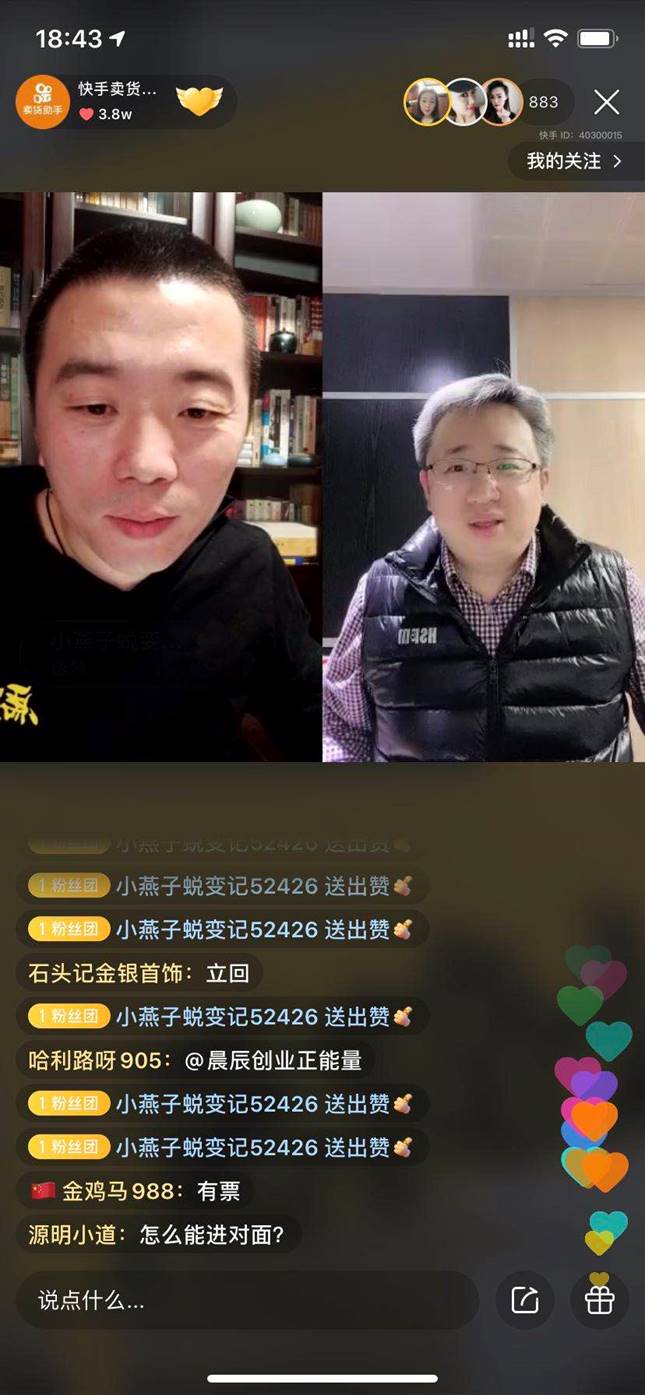Open 石头记金银首饰's comment 立回
645x1395 pixels.
pos(140,972)
